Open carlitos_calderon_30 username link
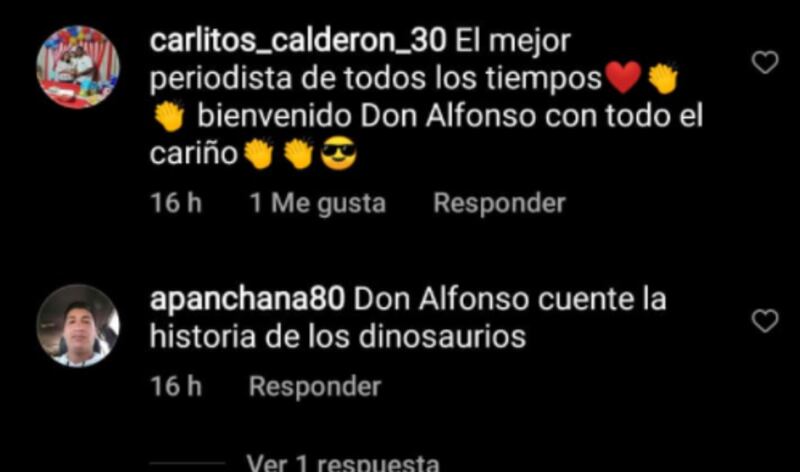 point(298,42)
